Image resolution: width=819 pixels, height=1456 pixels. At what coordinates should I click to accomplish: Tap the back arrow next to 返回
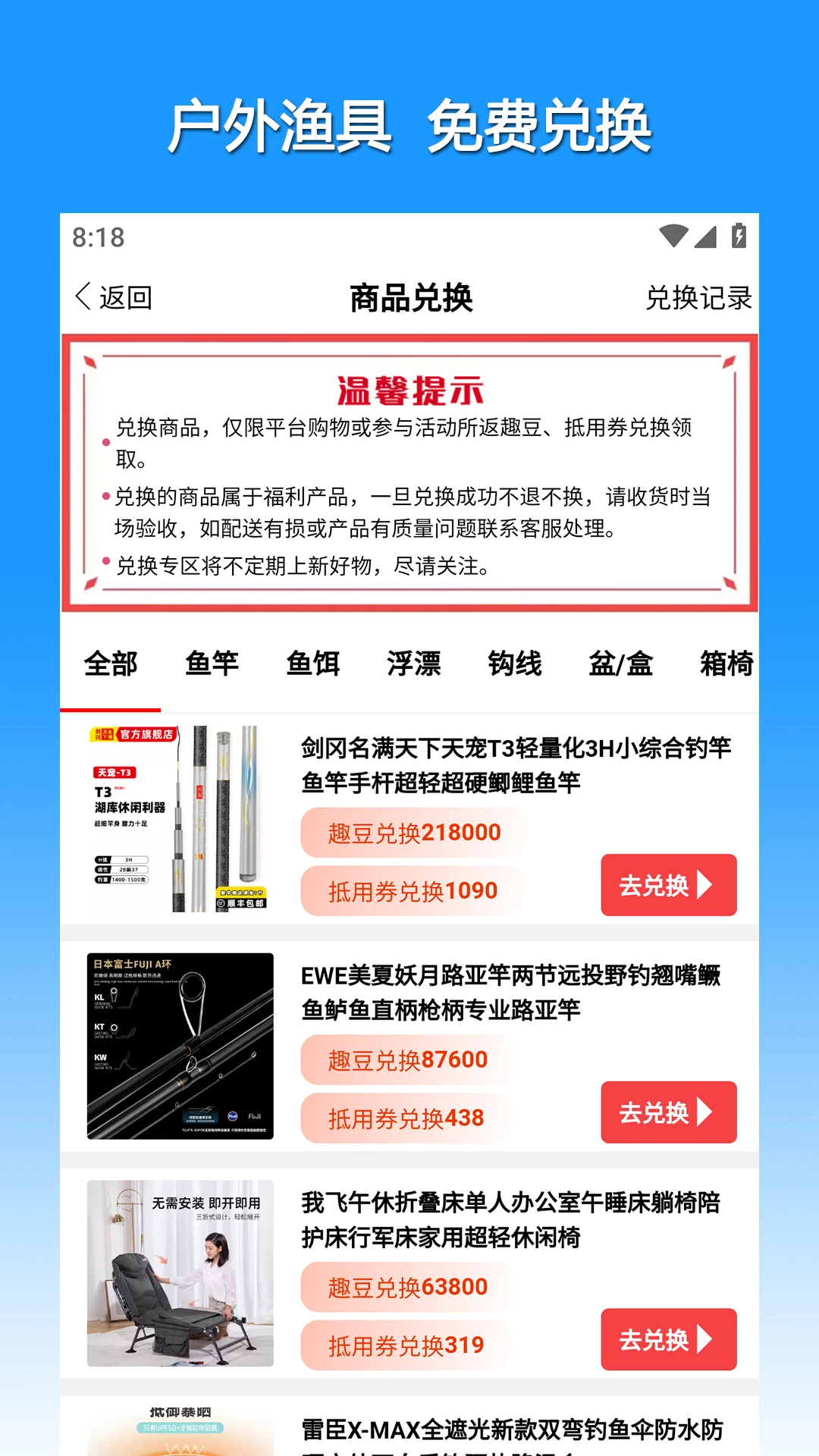click(82, 297)
